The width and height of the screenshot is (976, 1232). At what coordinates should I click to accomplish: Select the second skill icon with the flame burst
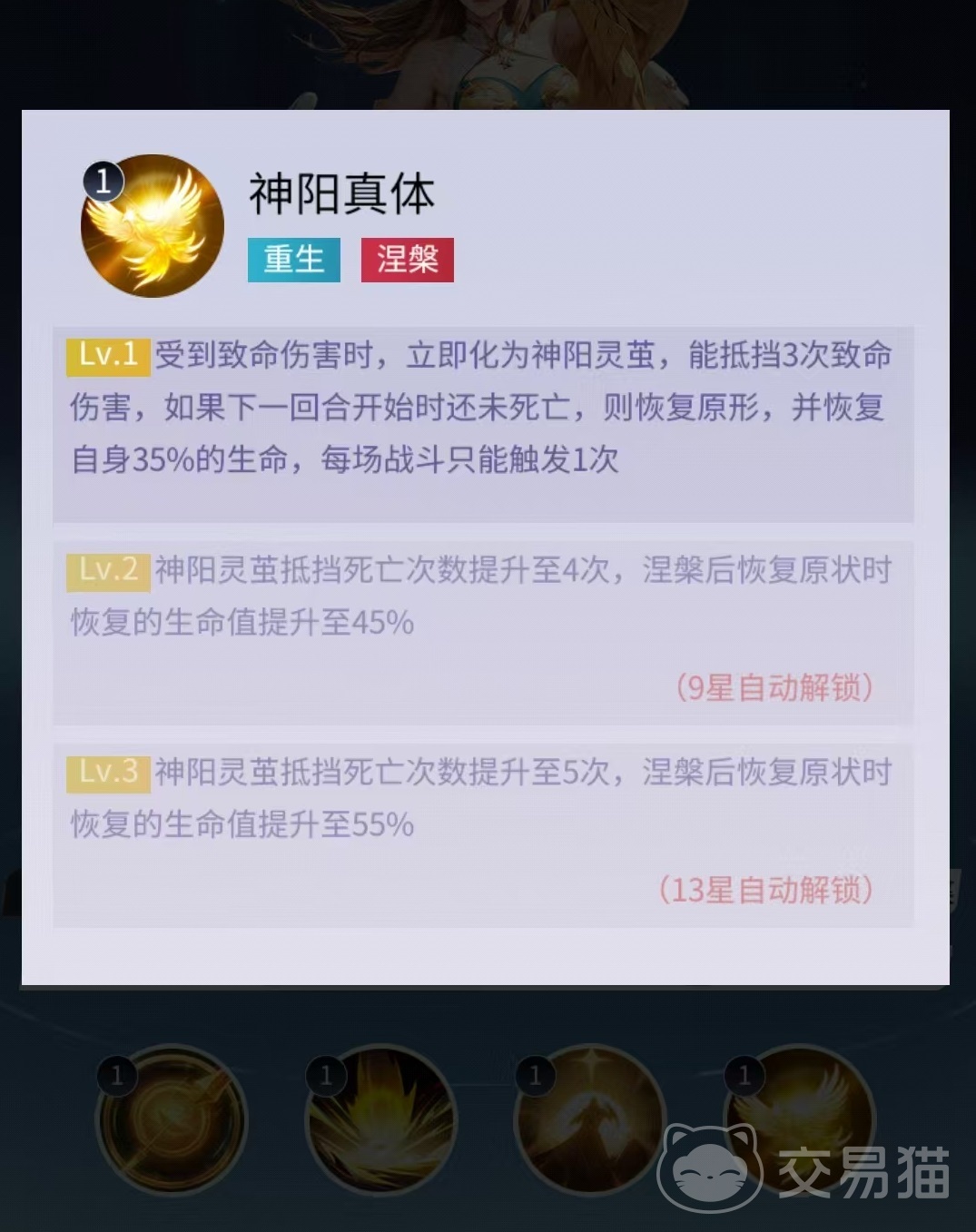pyautogui.click(x=380, y=1119)
